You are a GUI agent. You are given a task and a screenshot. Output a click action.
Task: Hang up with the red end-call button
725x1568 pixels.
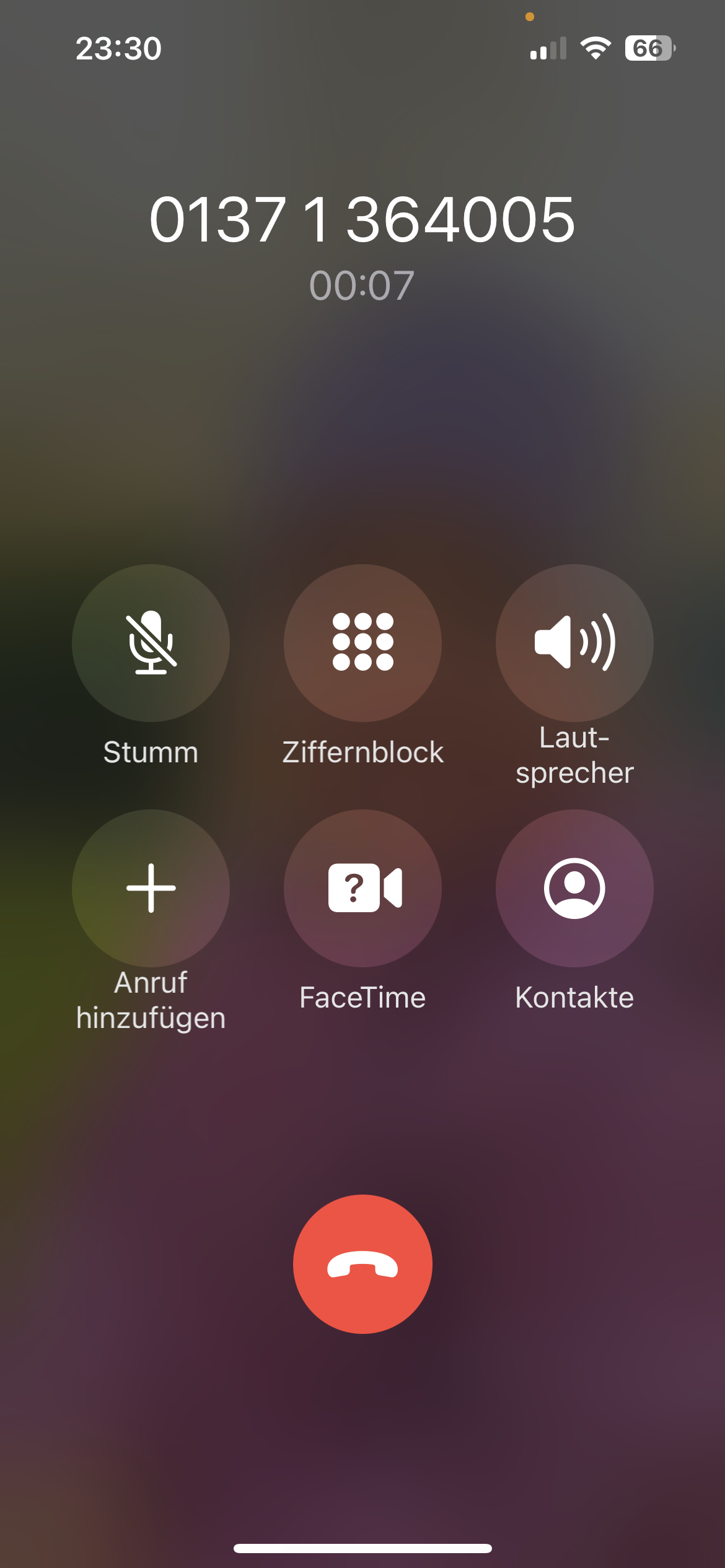click(362, 1264)
